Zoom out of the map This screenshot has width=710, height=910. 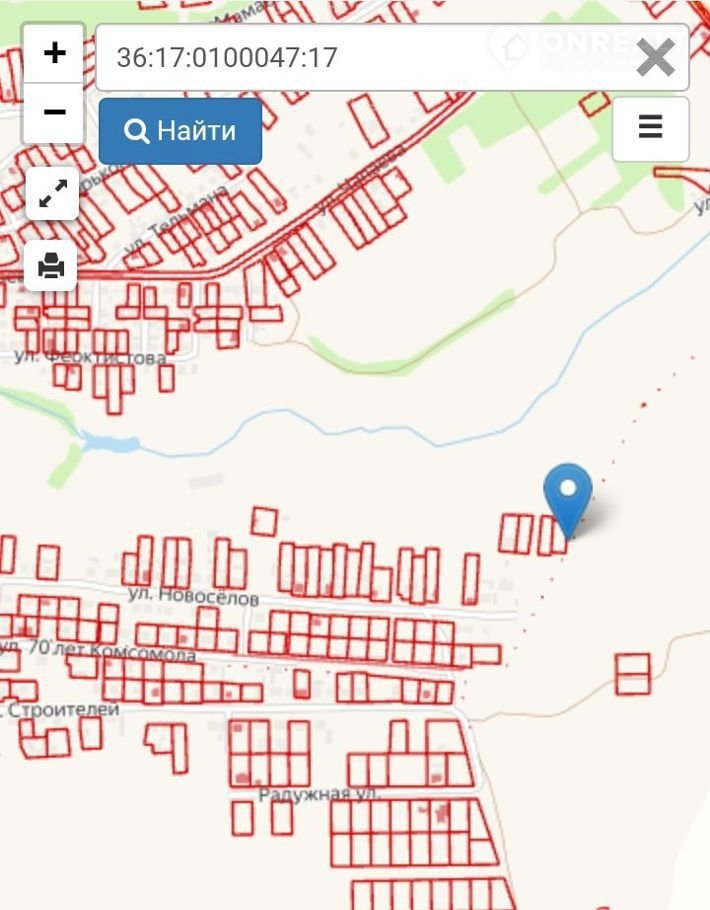[54, 112]
